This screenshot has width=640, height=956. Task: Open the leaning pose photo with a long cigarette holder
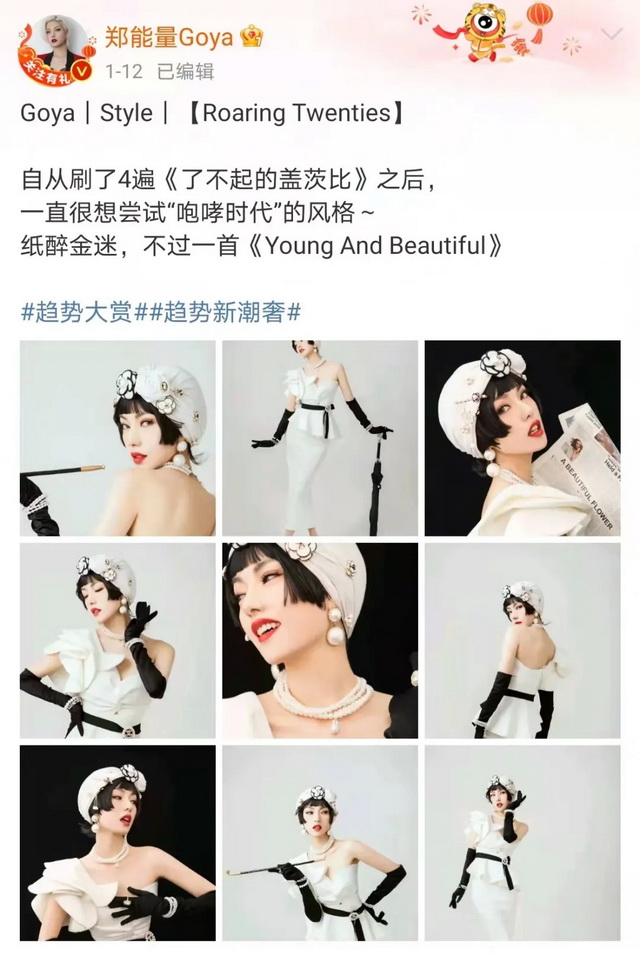(x=320, y=842)
